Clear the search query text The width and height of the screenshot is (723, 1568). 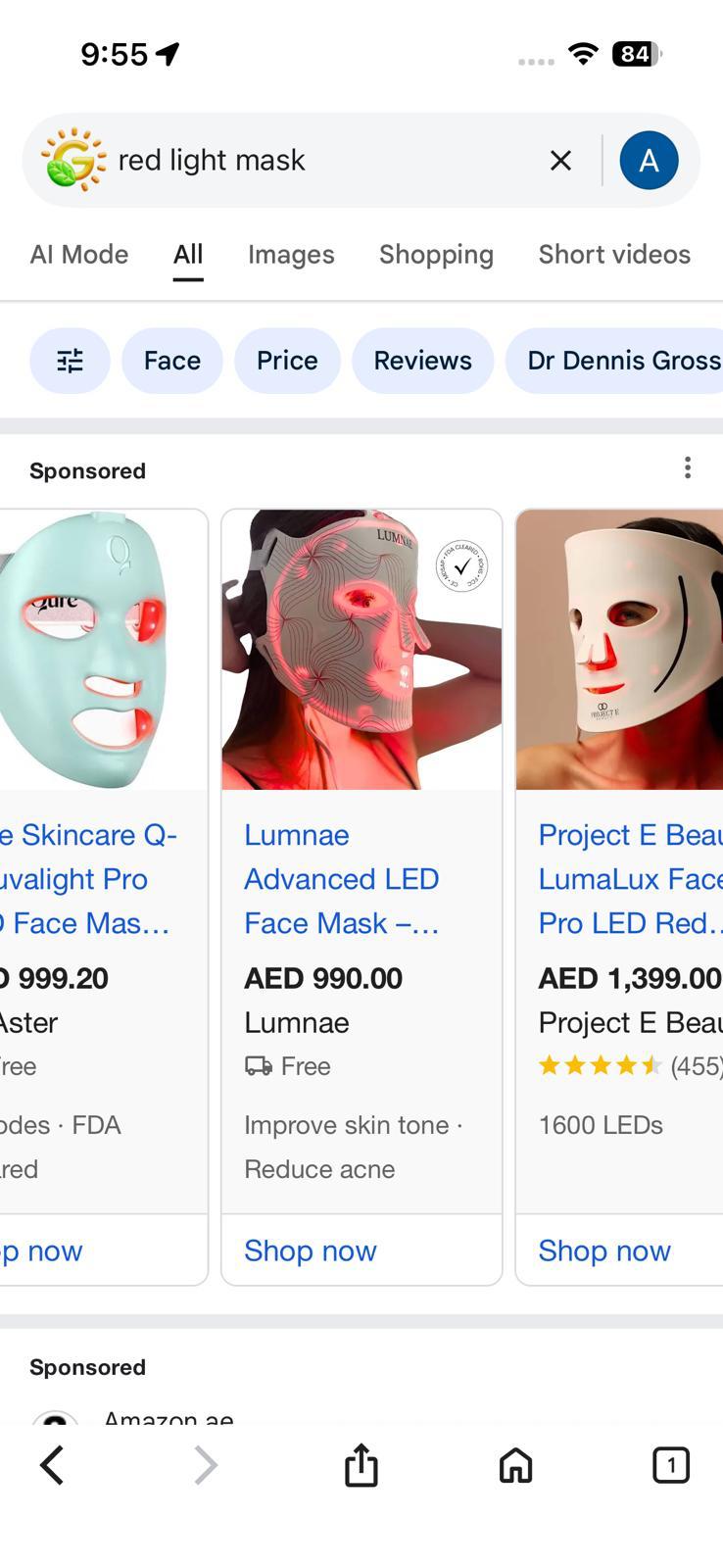click(x=560, y=160)
